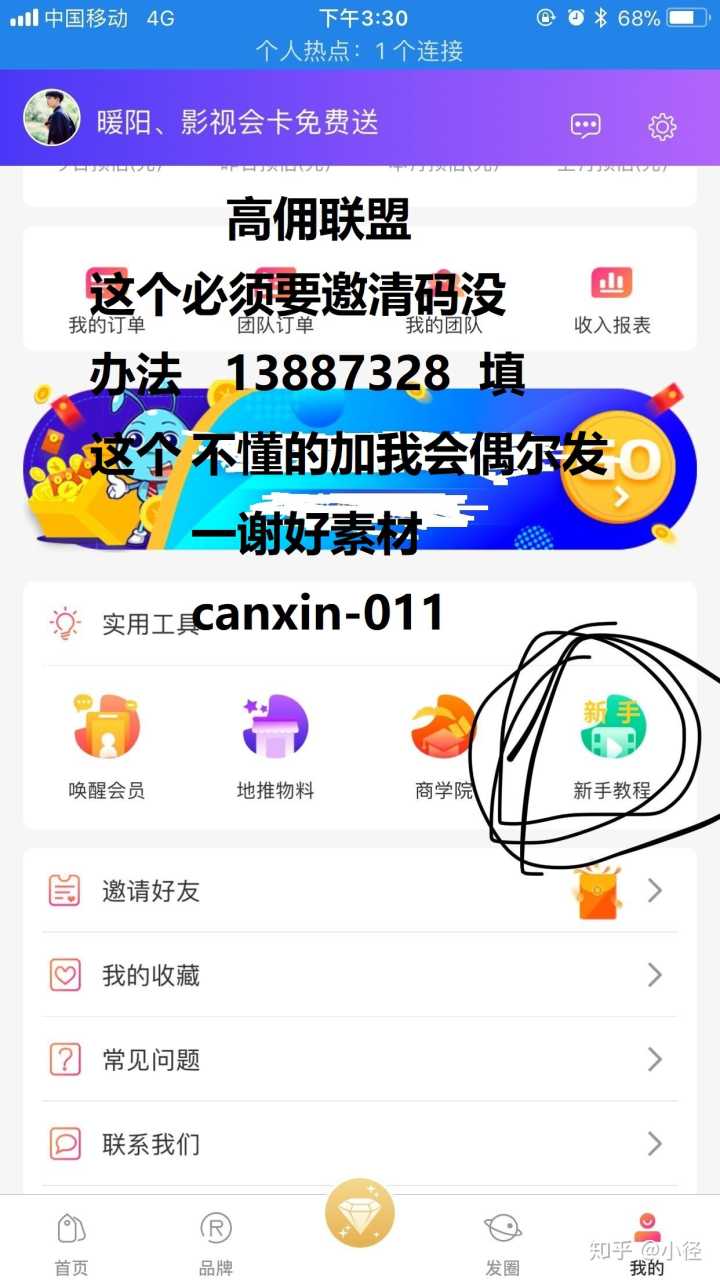720x1280 pixels.
Task: Open the 邀请好友 row
Action: pyautogui.click(x=360, y=890)
